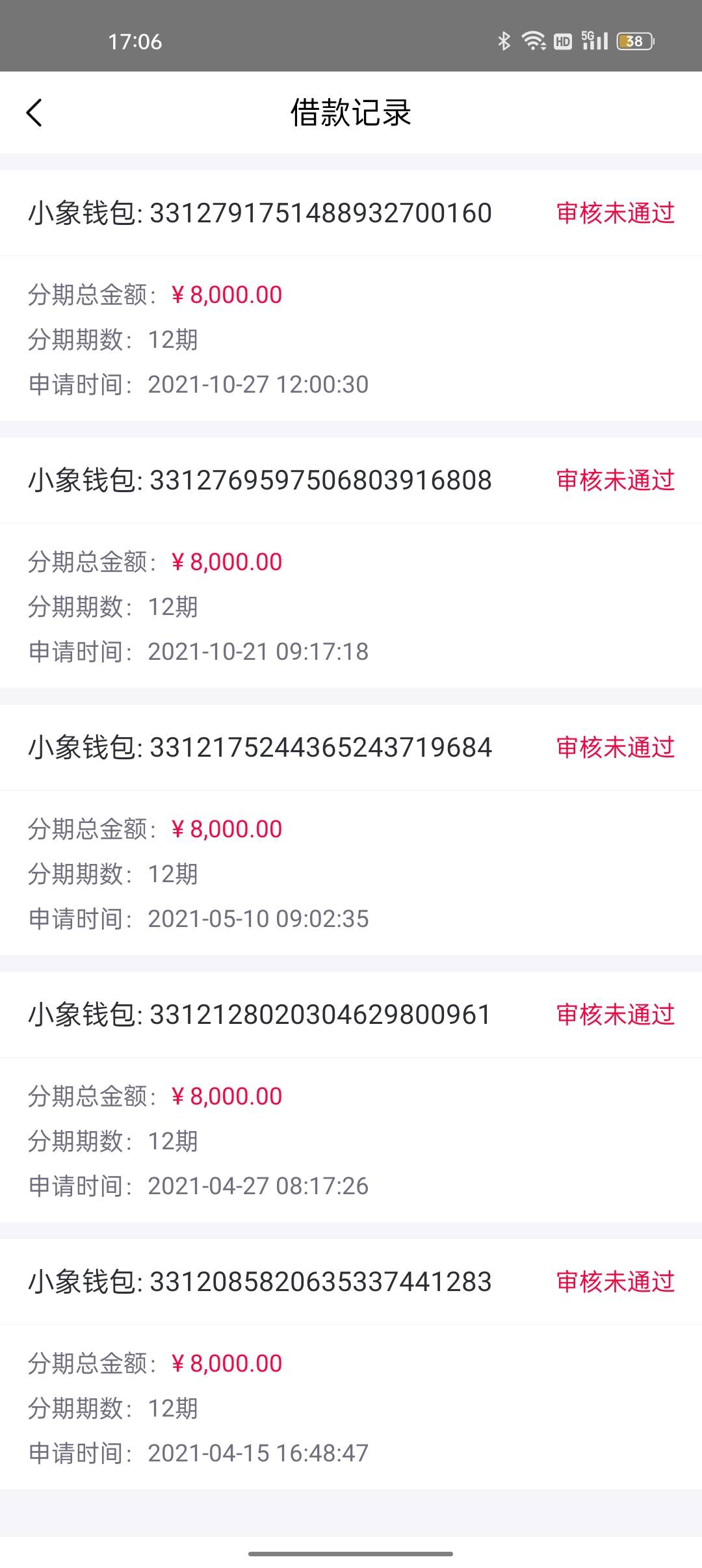This screenshot has width=702, height=1568.
Task: Open loan record applied 2021-10-27 12:00:30
Action: click(x=351, y=295)
